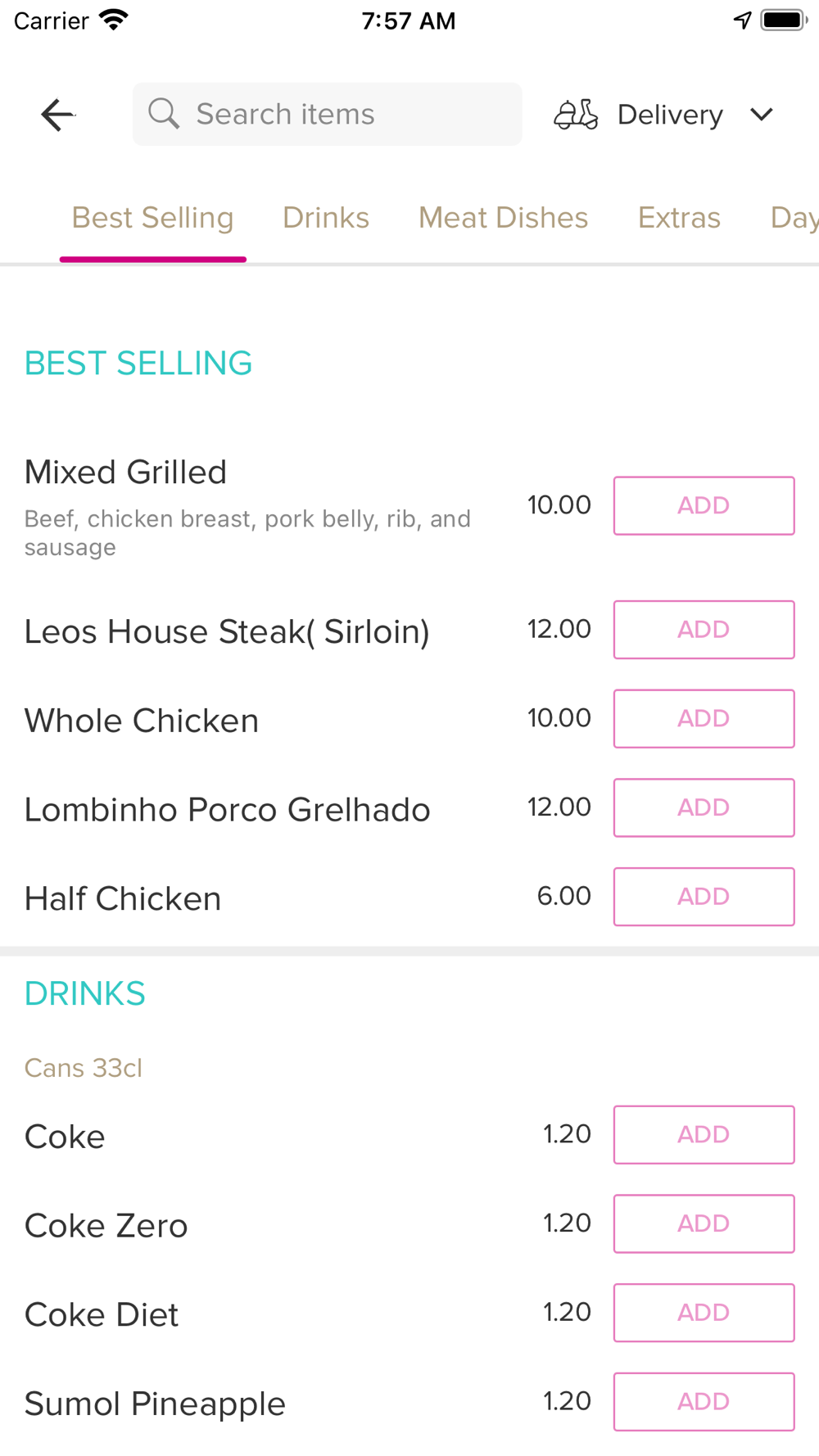Viewport: 819px width, 1456px height.
Task: Go back using the arrow icon
Action: pos(57,115)
